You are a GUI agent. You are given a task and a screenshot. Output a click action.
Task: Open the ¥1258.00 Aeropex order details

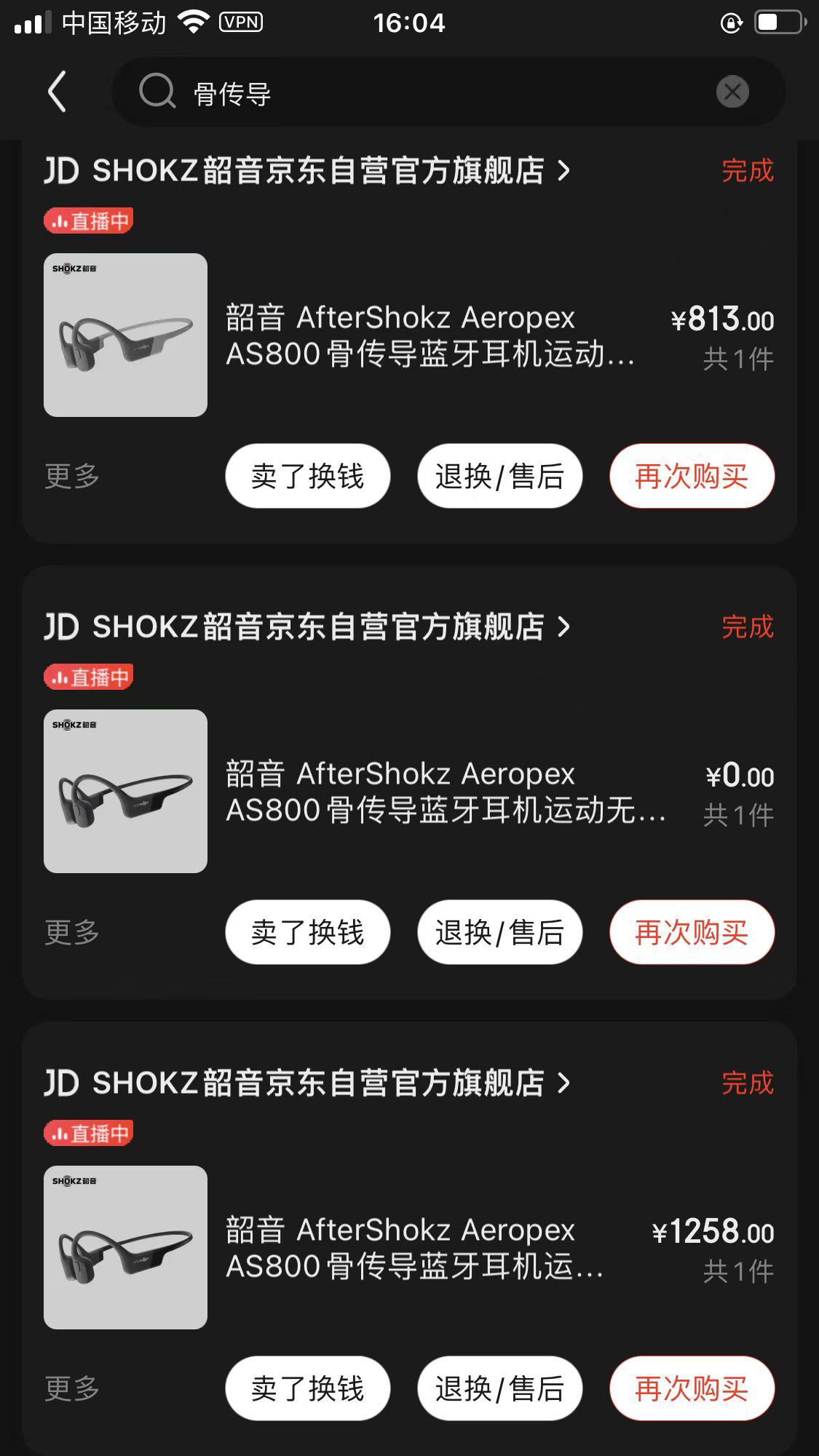[x=415, y=1248]
